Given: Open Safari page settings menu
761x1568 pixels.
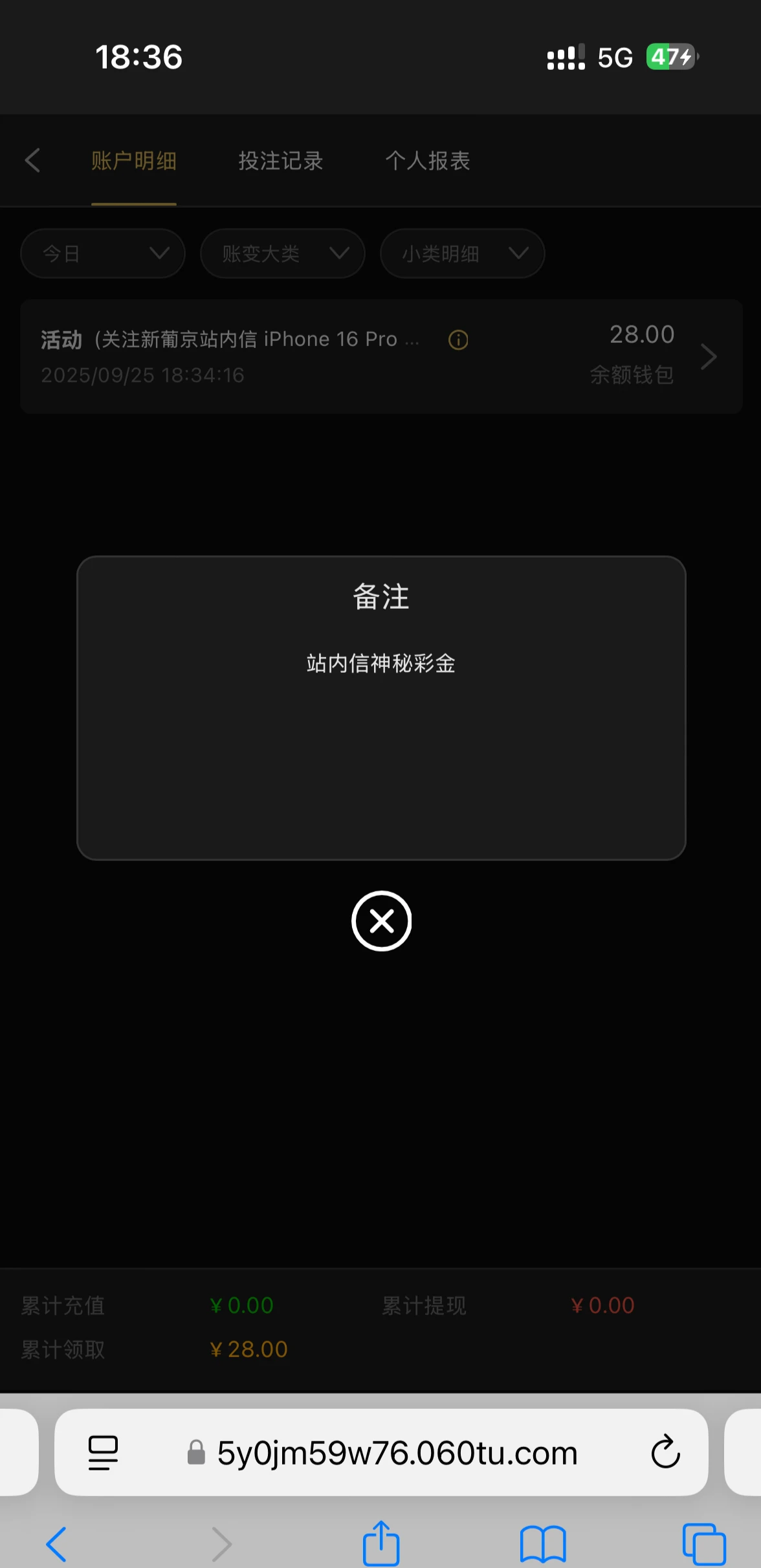Looking at the screenshot, I should click(x=103, y=1453).
